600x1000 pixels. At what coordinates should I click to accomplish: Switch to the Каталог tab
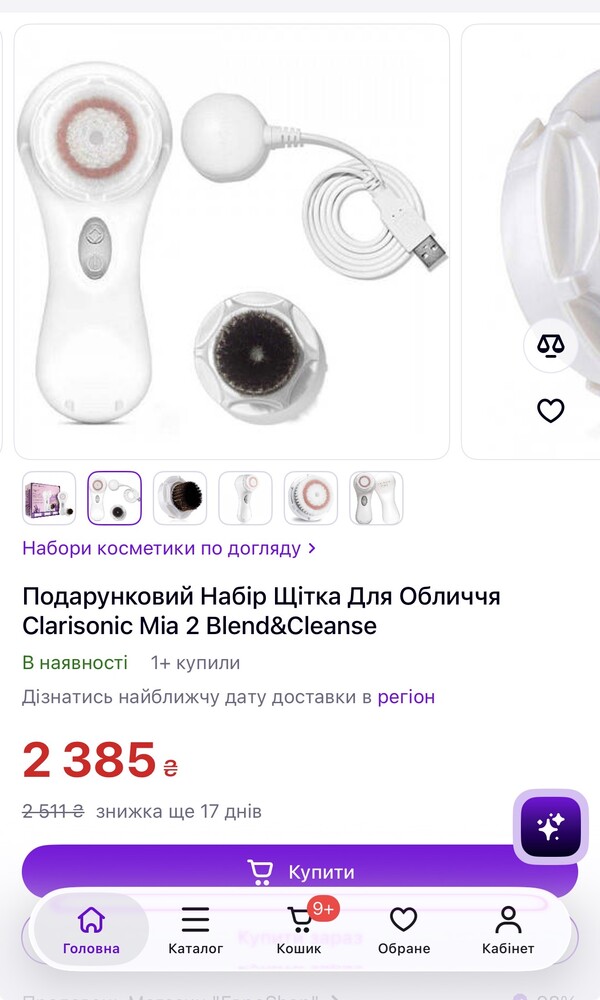[195, 930]
